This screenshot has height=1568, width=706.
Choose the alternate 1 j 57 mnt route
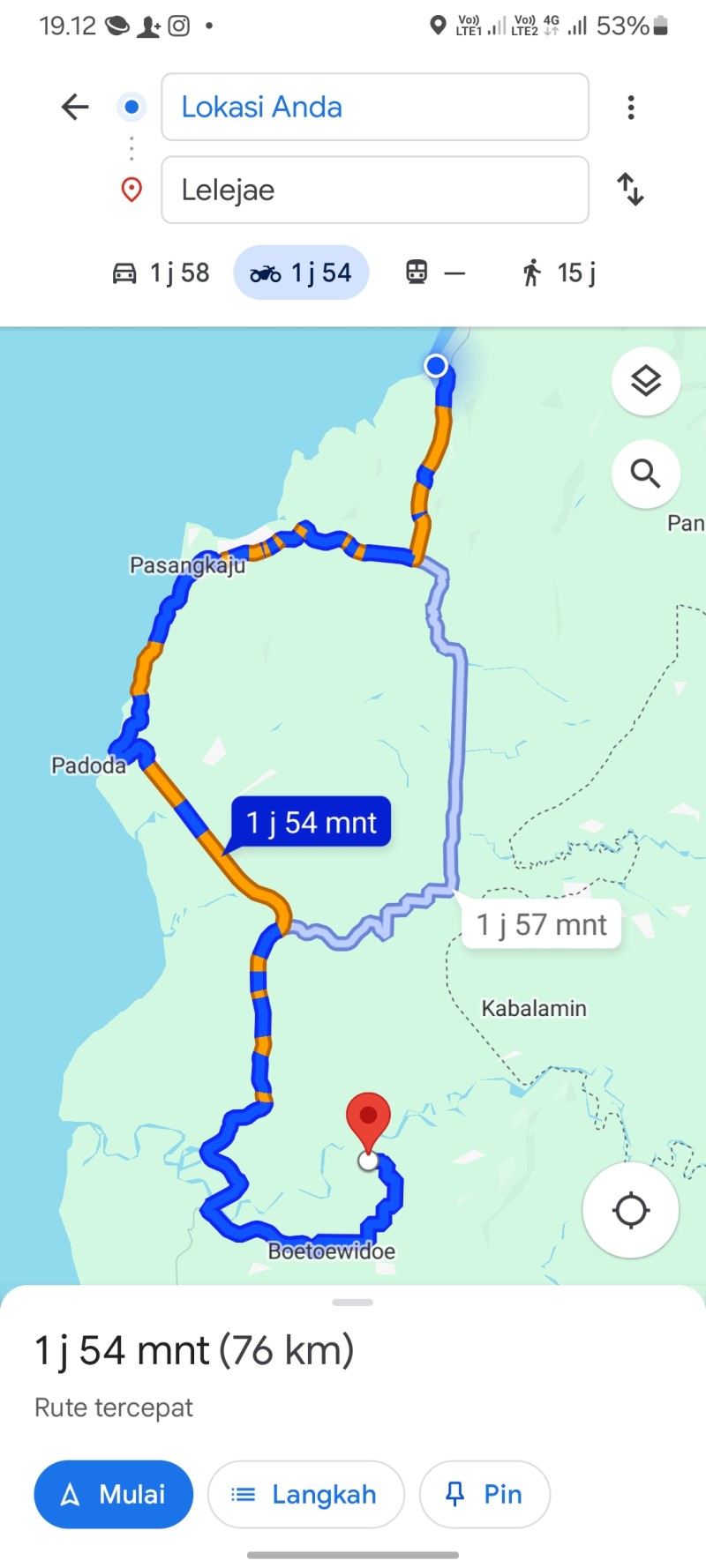point(542,924)
